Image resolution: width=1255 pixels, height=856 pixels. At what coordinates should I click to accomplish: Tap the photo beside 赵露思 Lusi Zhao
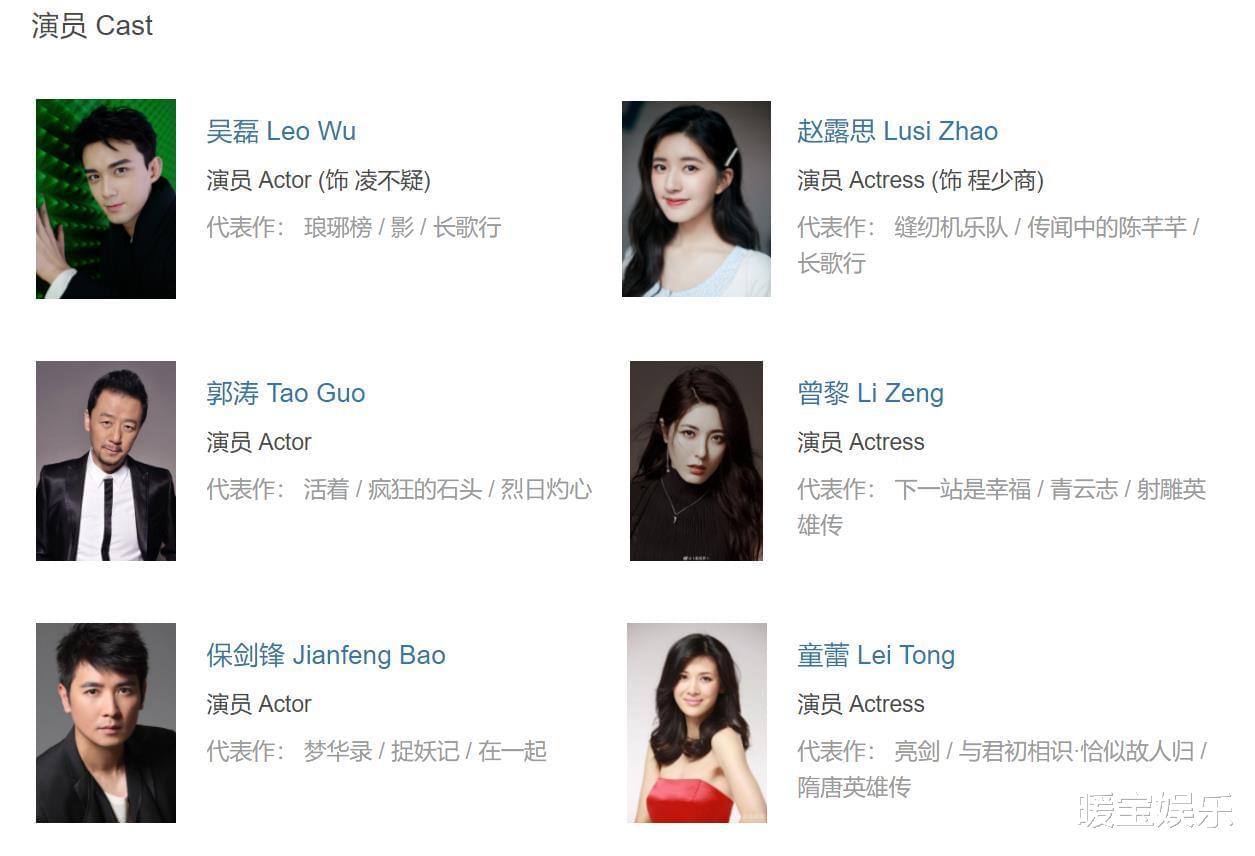(x=696, y=198)
